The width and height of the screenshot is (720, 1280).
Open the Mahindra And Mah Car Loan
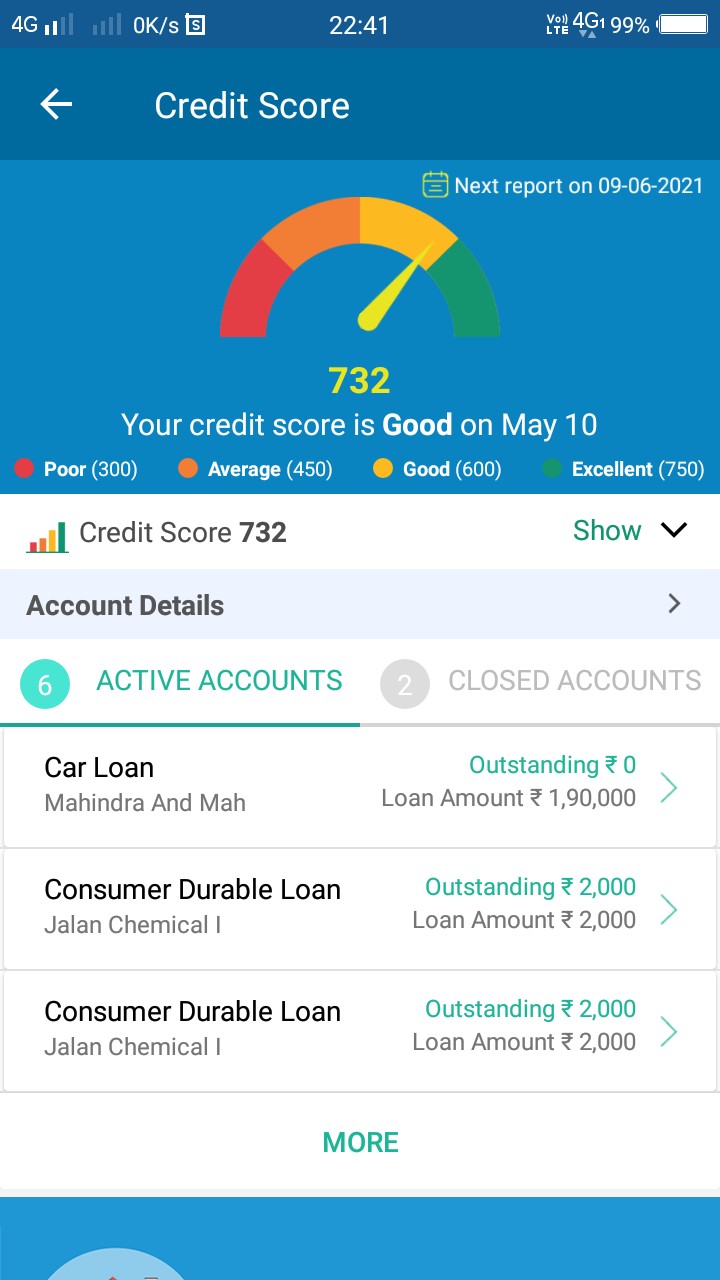pos(360,787)
